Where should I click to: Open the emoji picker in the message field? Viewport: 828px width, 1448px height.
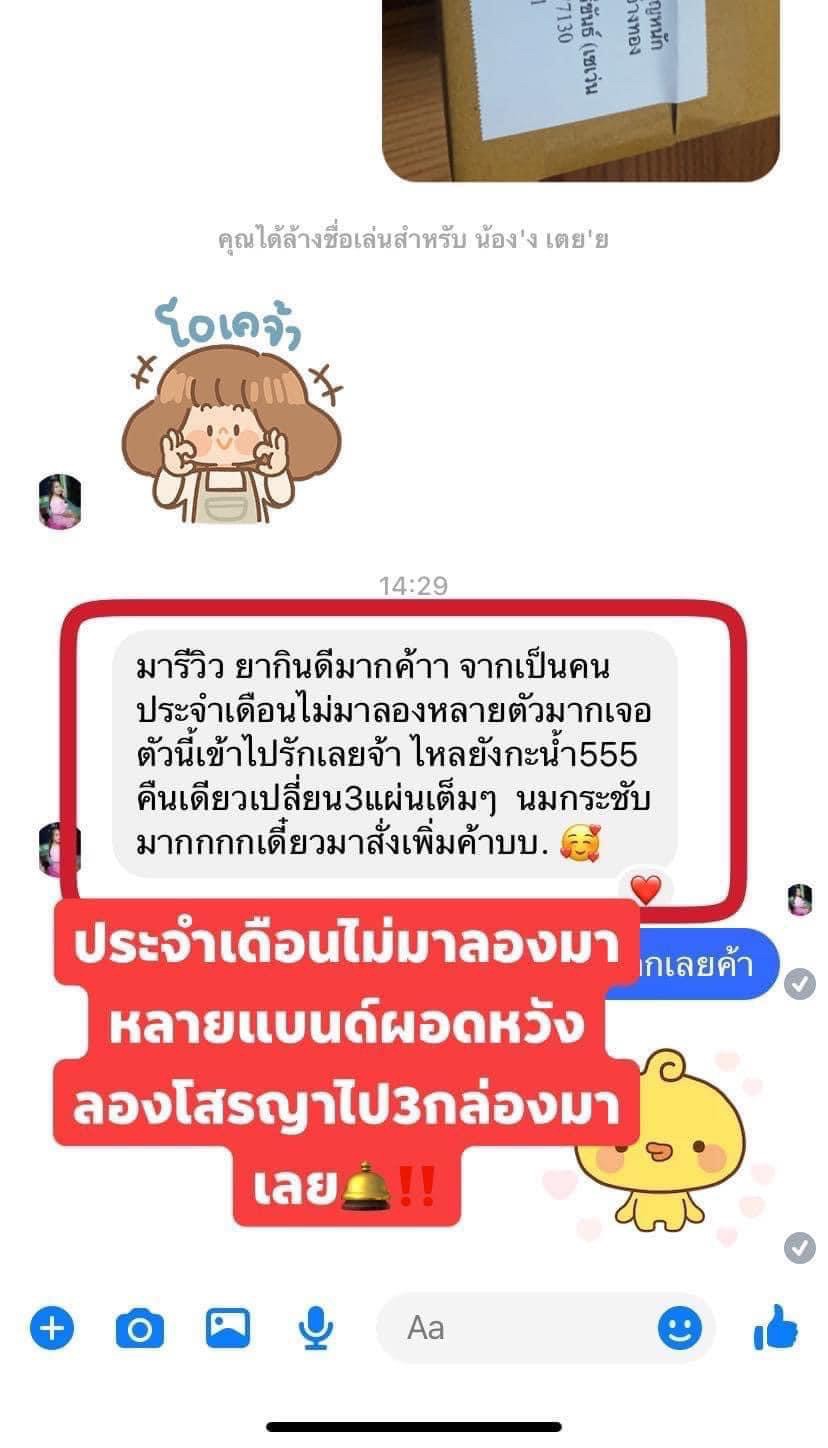[679, 1329]
